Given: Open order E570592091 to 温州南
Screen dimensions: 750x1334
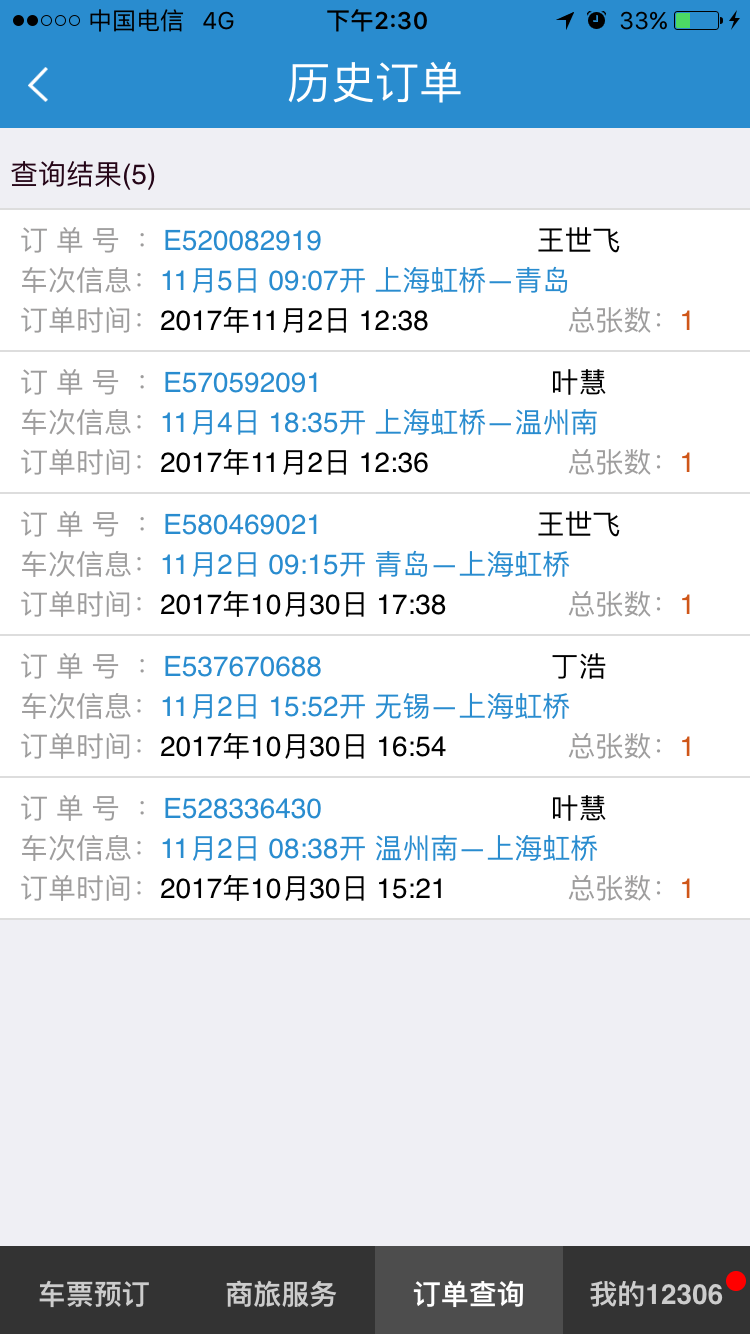Looking at the screenshot, I should (x=375, y=423).
